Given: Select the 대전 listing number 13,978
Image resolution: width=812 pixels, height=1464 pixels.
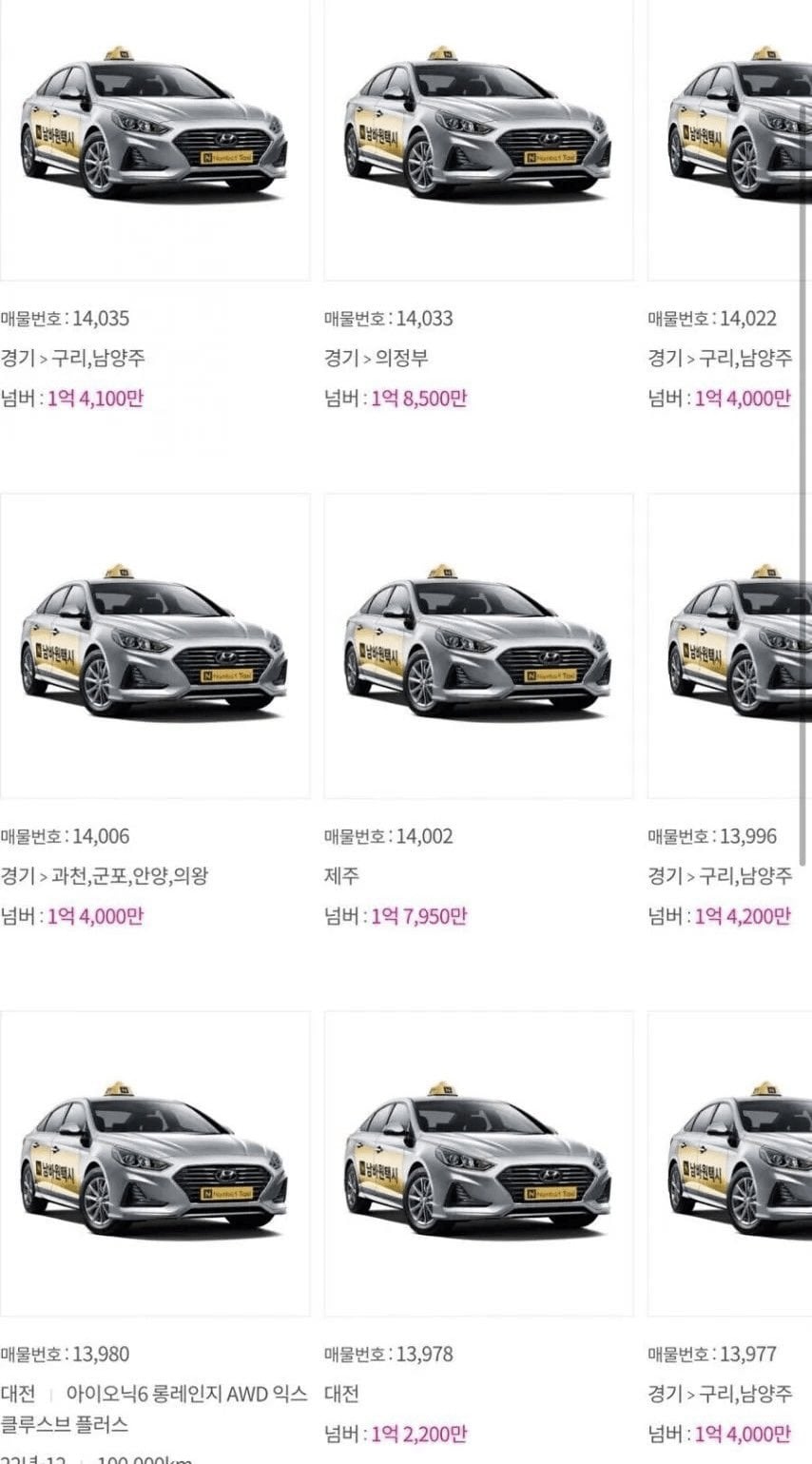Looking at the screenshot, I should (x=478, y=1163).
